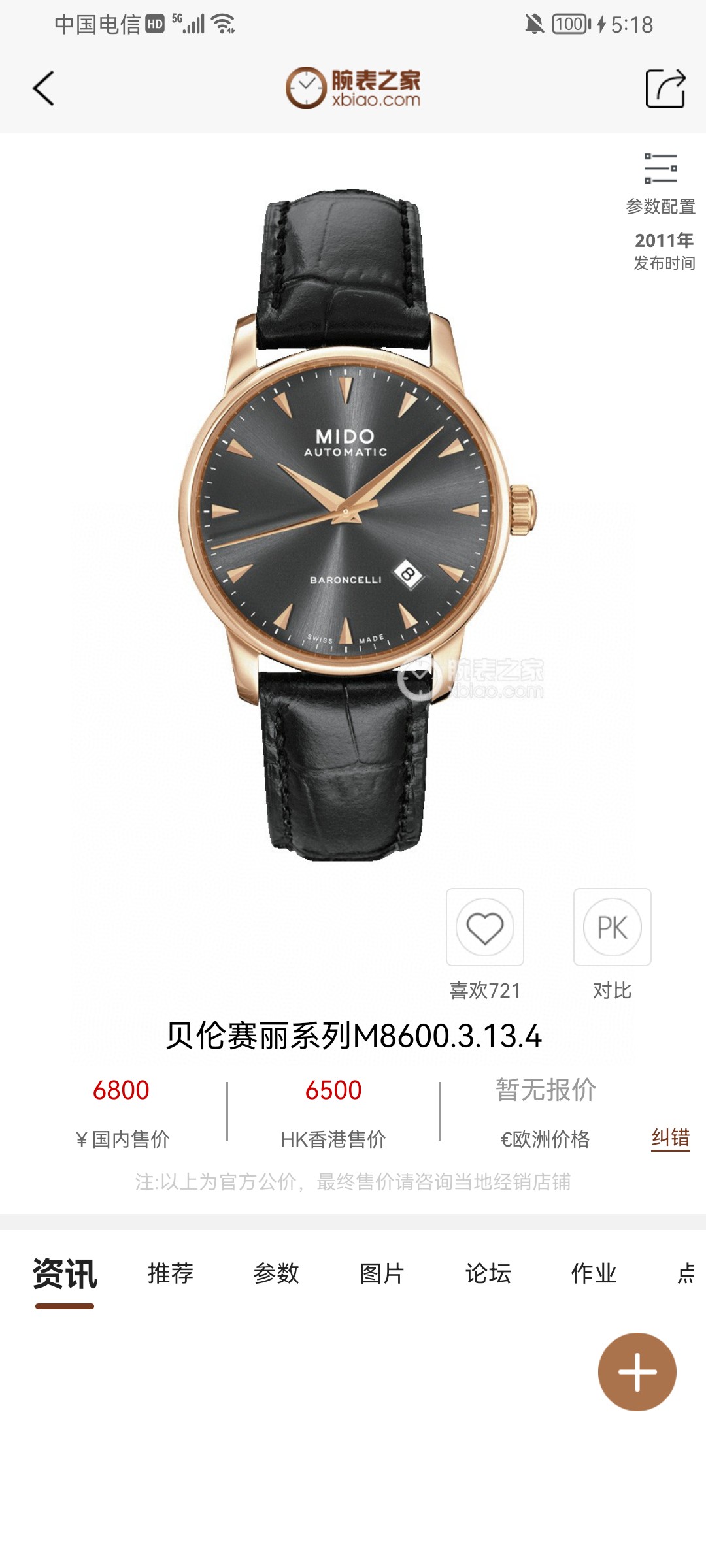Add watch to PK 对比 comparison
The image size is (706, 1568).
(612, 927)
